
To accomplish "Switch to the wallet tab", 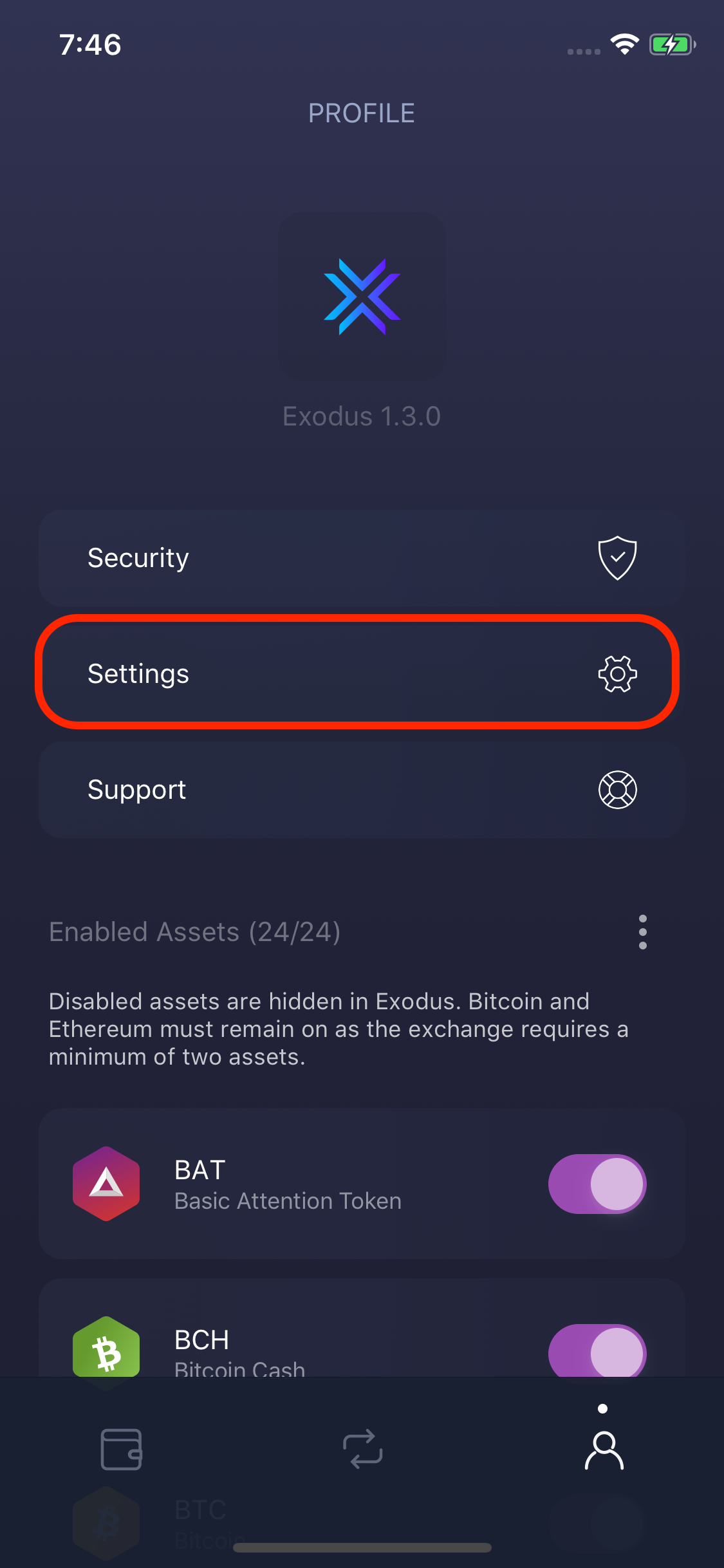I will 121,1449.
